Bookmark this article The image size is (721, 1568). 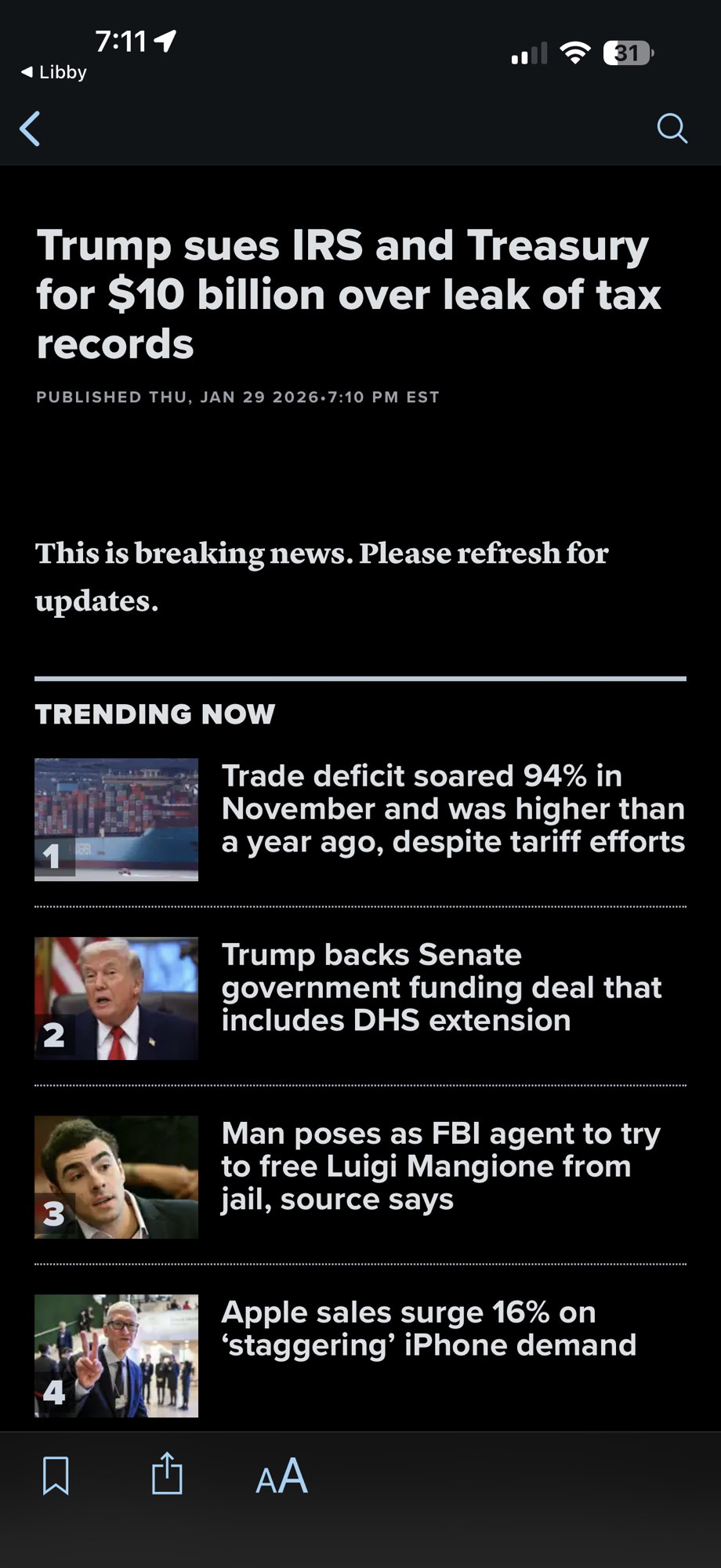(56, 1475)
